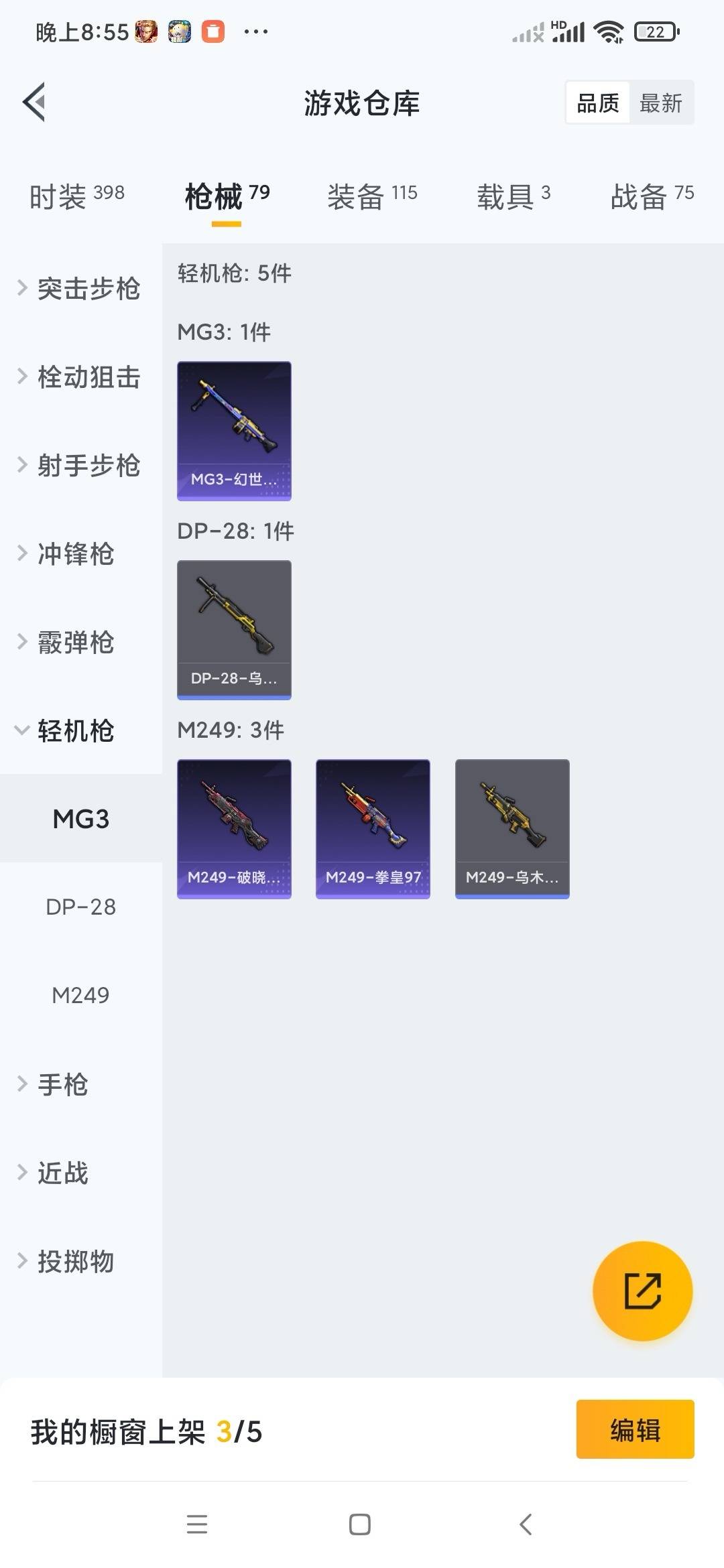Select the MG3-幻世 weapon thumbnail
Image resolution: width=724 pixels, height=1568 pixels.
pyautogui.click(x=234, y=430)
